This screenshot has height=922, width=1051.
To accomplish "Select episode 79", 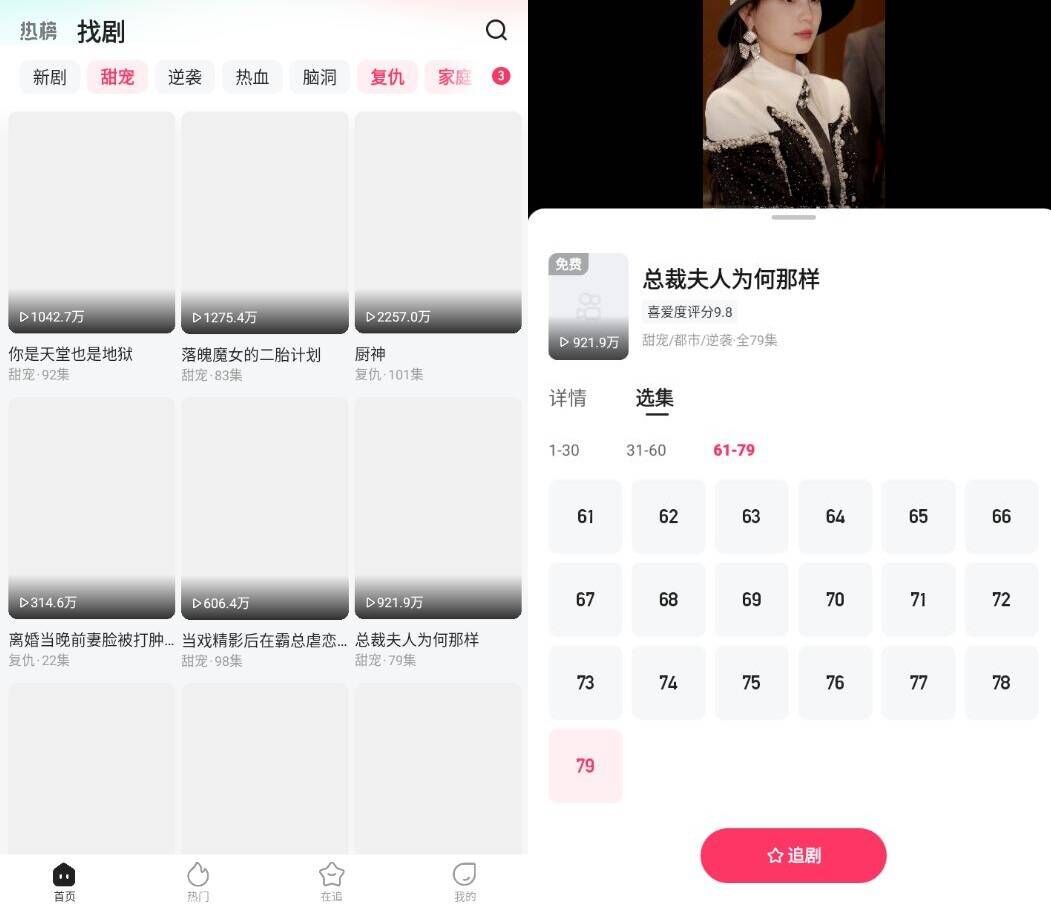I will [585, 765].
